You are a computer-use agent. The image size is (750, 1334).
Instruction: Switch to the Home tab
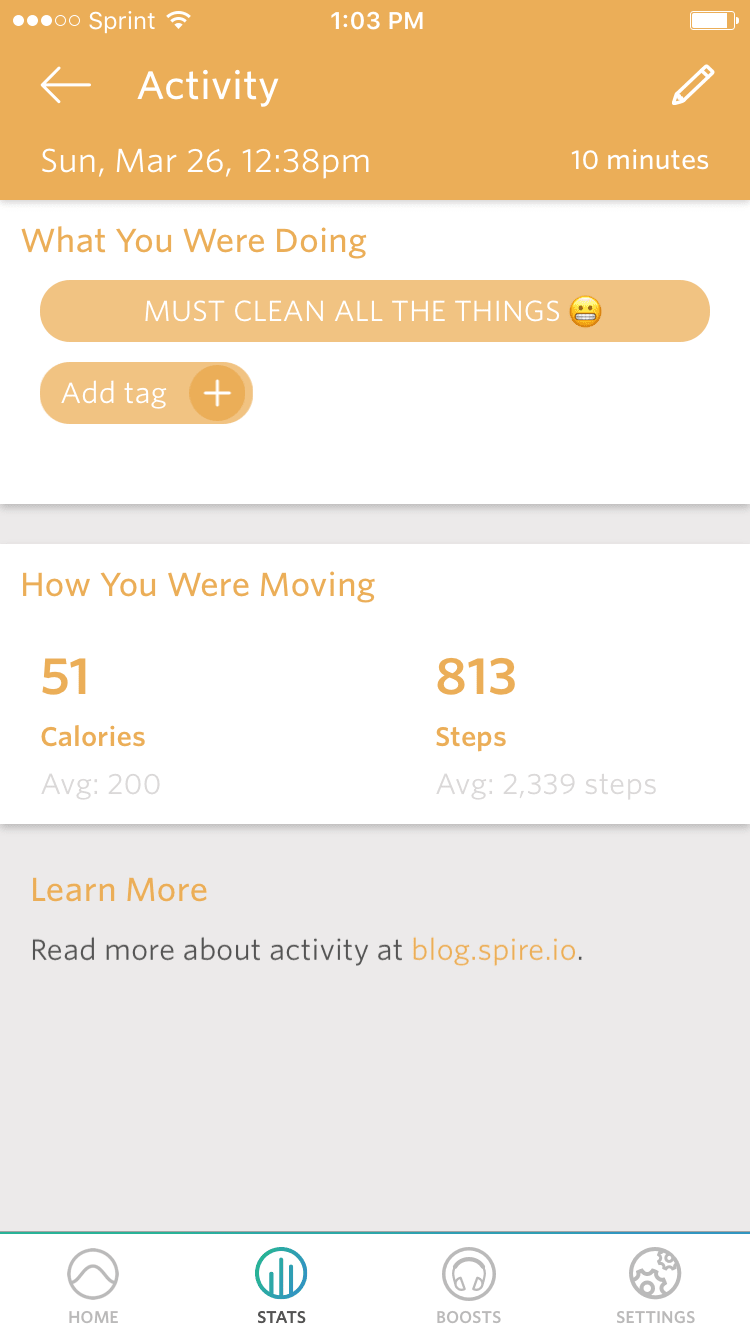point(93,1286)
